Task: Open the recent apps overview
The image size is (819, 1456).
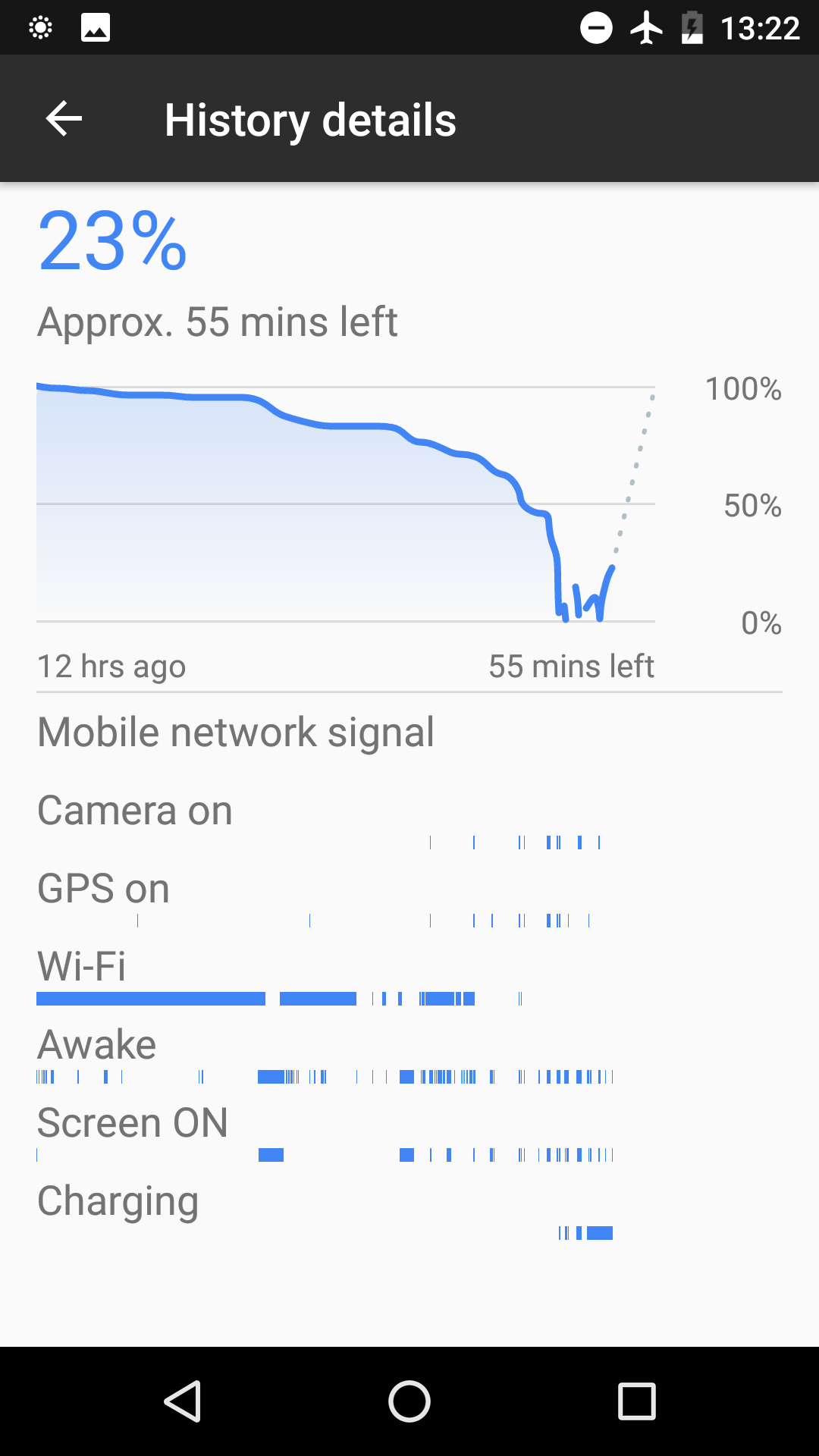Action: coord(636,1401)
